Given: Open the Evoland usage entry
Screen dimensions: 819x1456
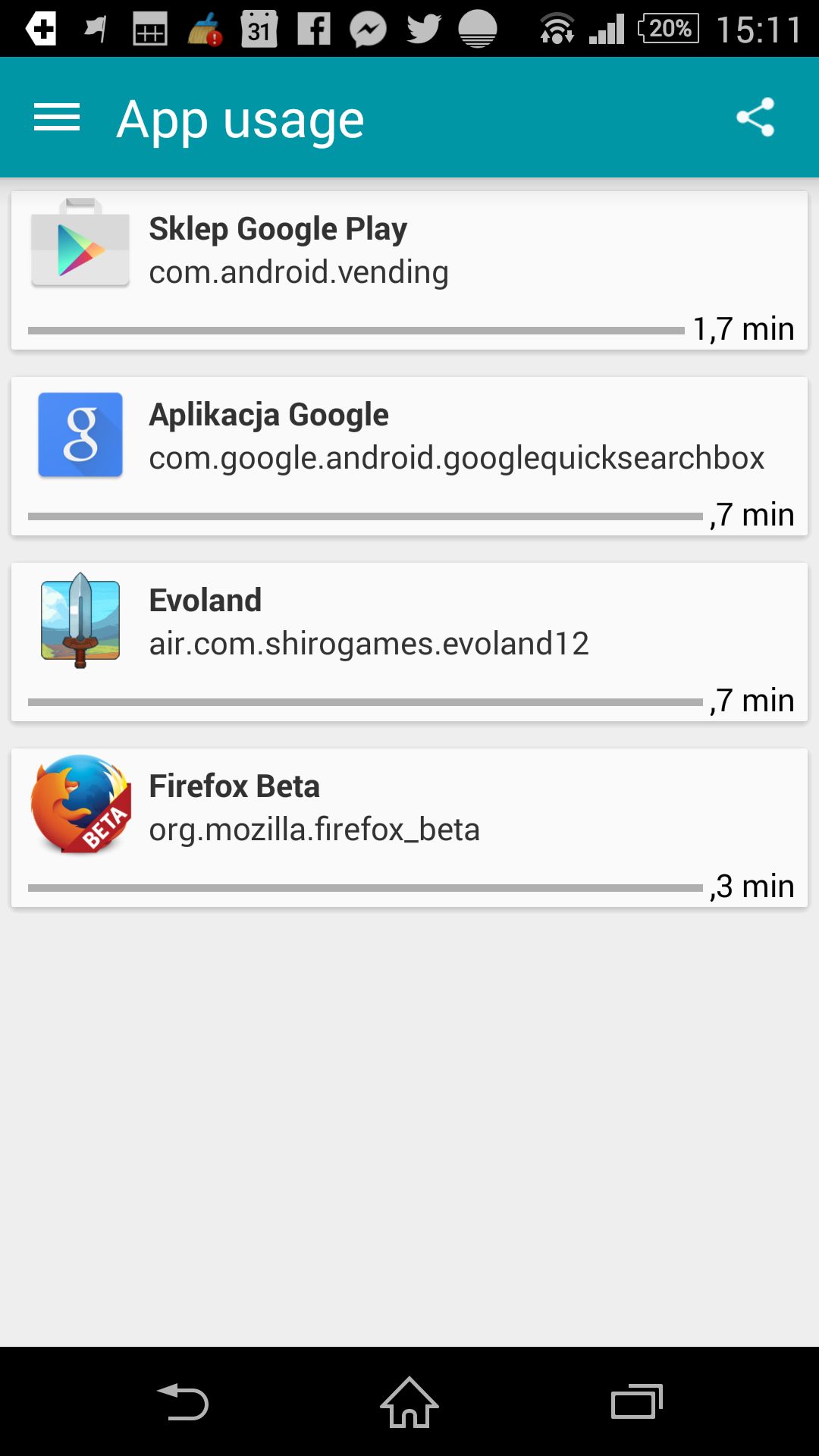Looking at the screenshot, I should [409, 642].
